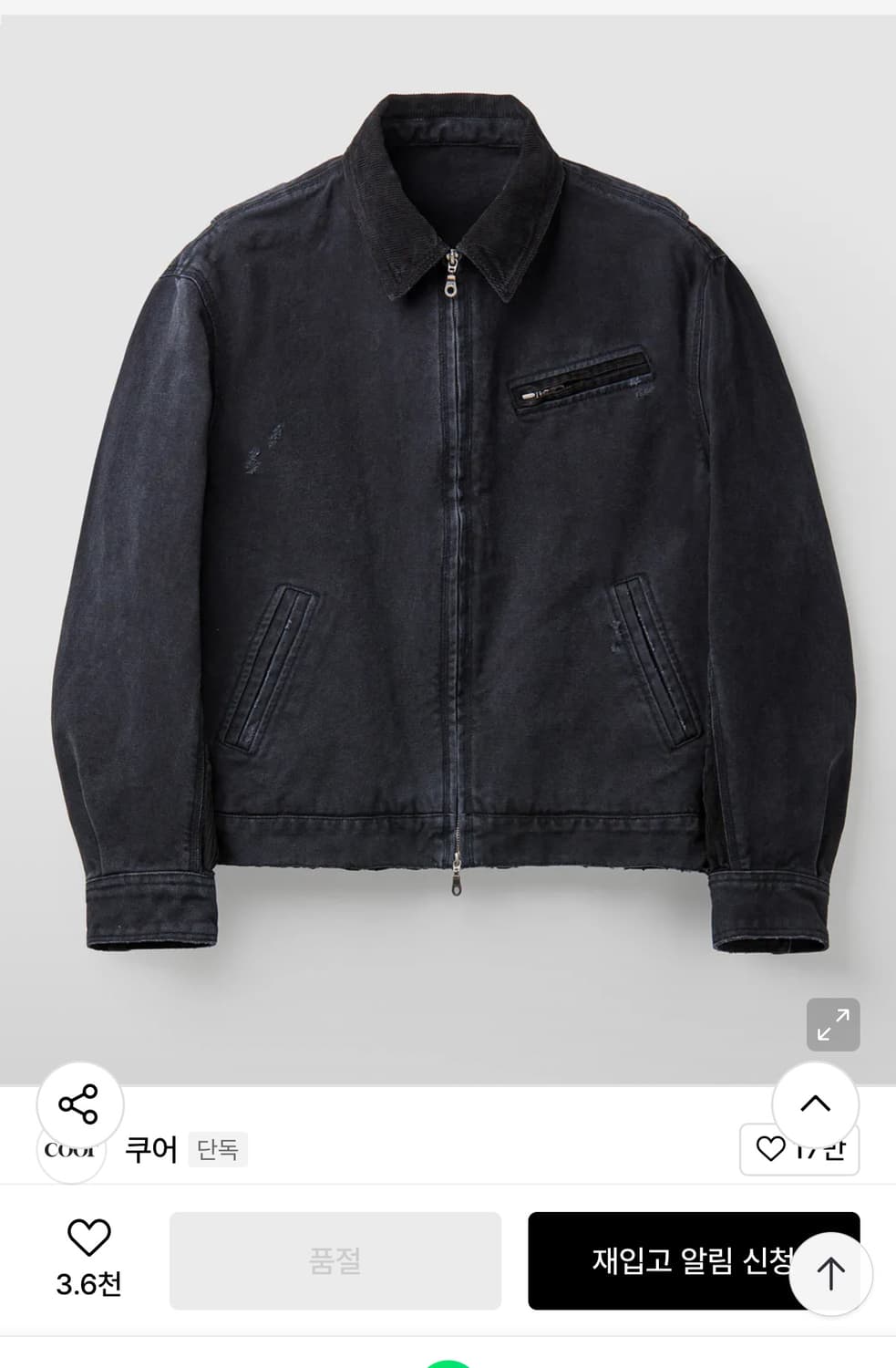The width and height of the screenshot is (896, 1368).
Task: Jump back to top with arrow button
Action: pos(830,1273)
